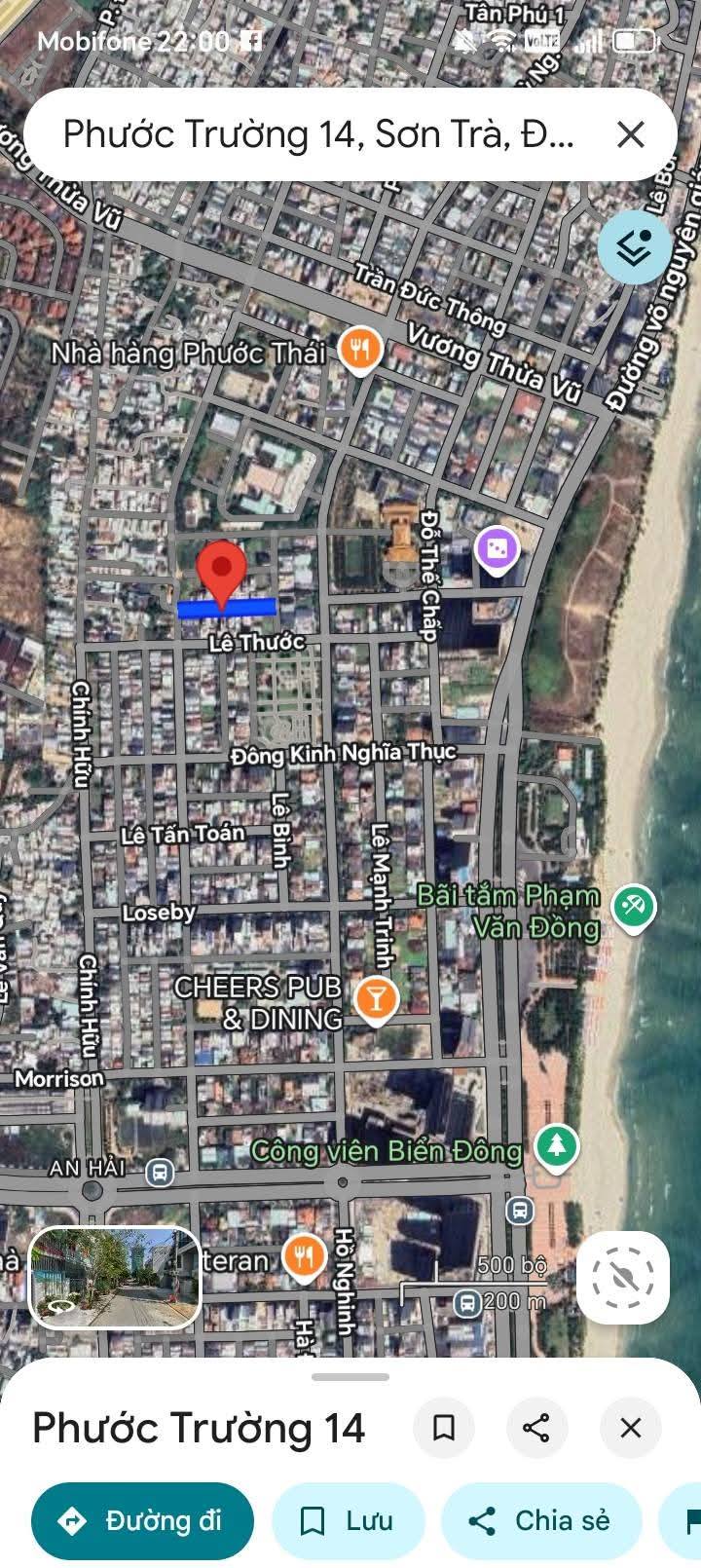Image resolution: width=701 pixels, height=1568 pixels.
Task: Open the purple dice marker on Đỗ Thế Chấp
Action: tap(498, 549)
